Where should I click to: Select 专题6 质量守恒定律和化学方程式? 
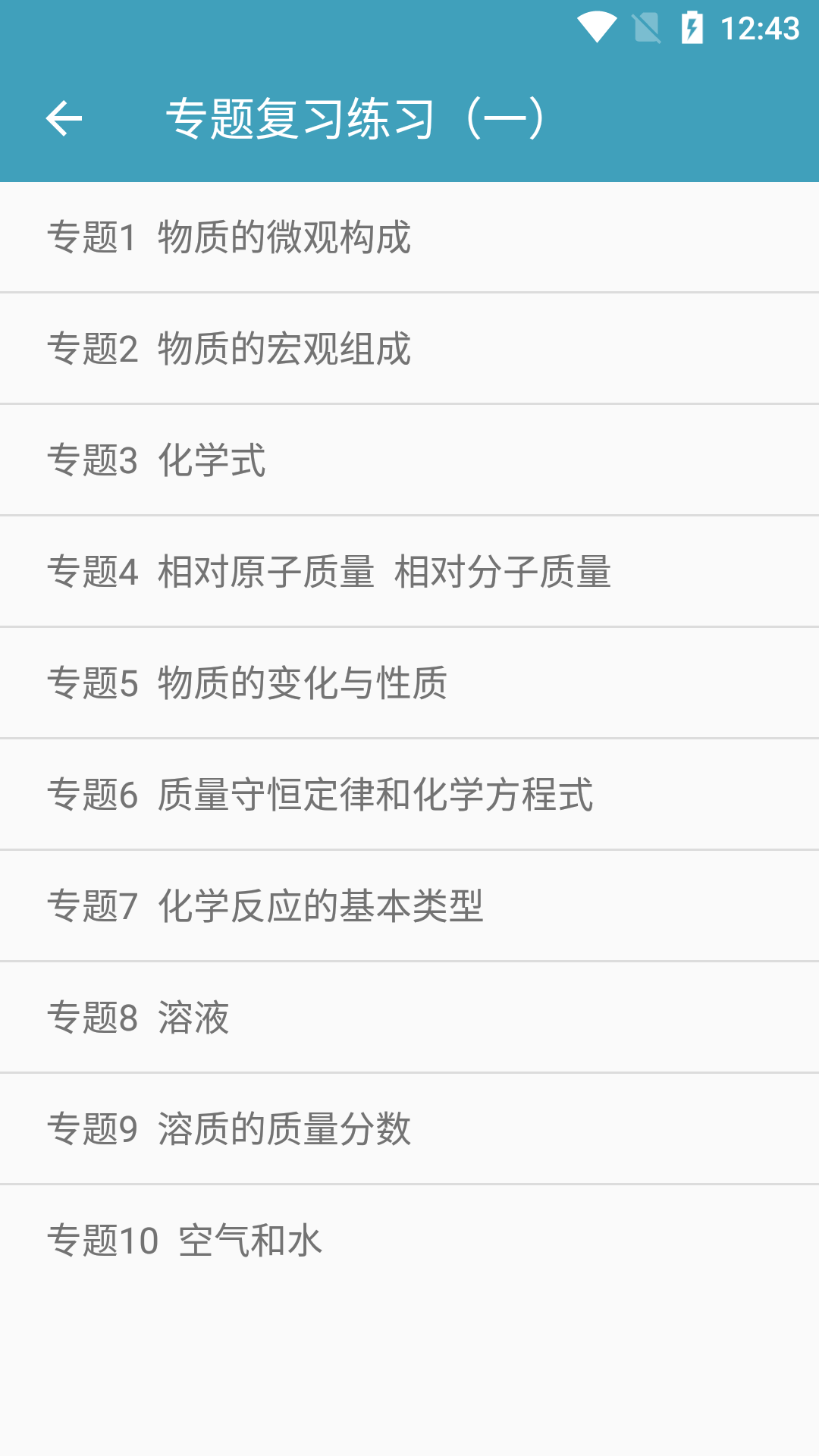[x=320, y=795]
